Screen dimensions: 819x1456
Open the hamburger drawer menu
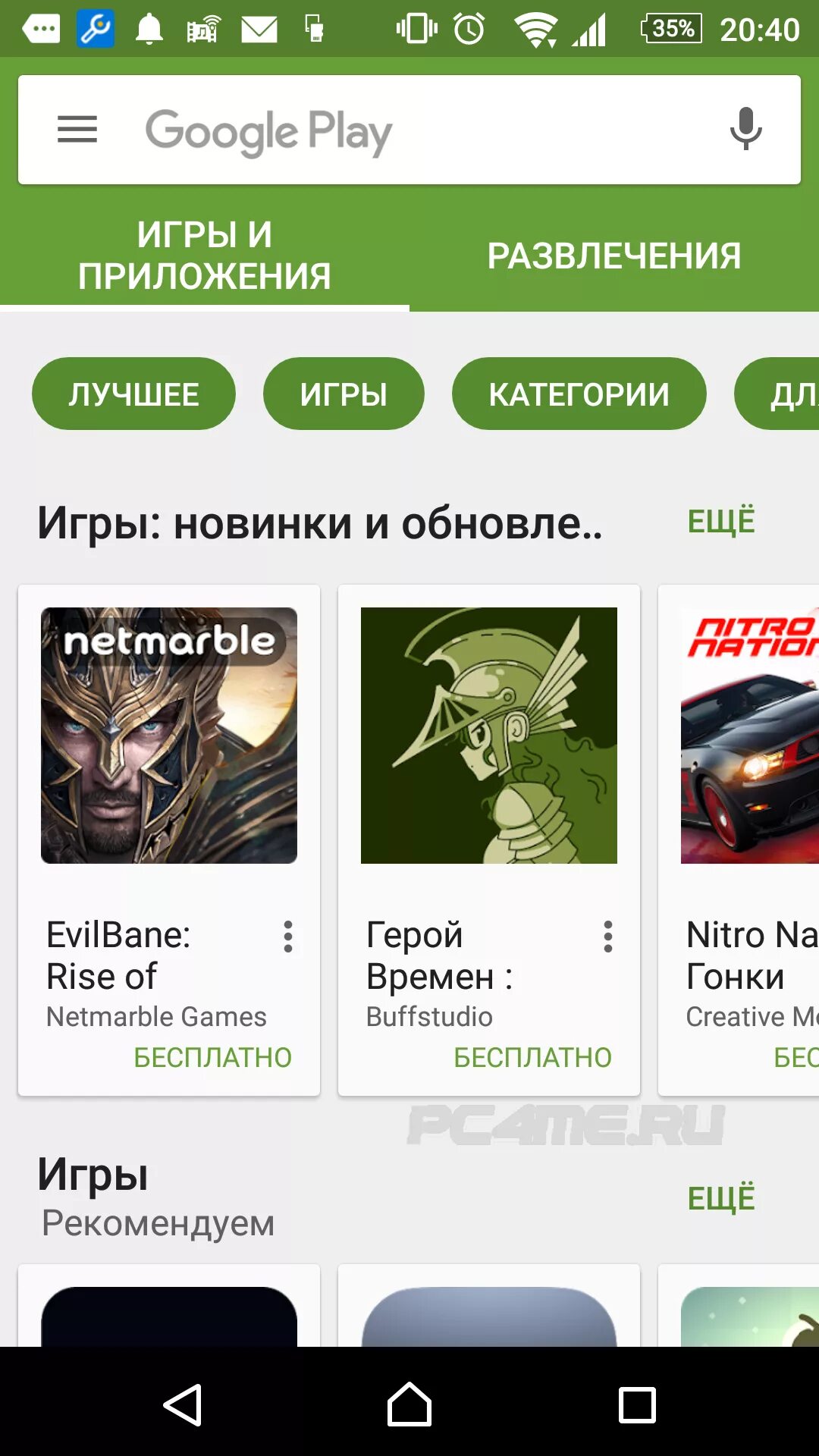tap(77, 129)
